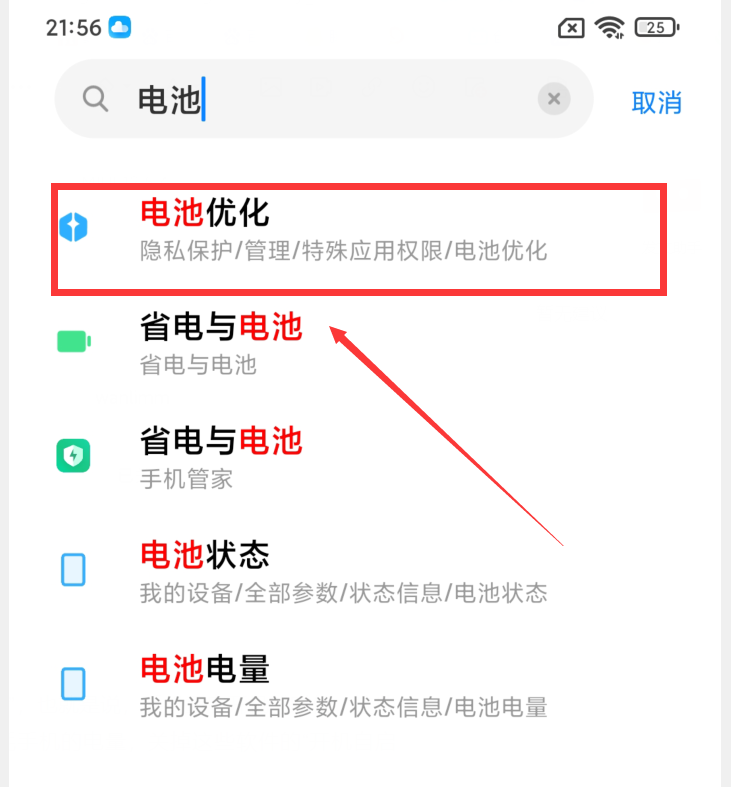Tap the search field containing 电池
This screenshot has width=731, height=787.
330,99
